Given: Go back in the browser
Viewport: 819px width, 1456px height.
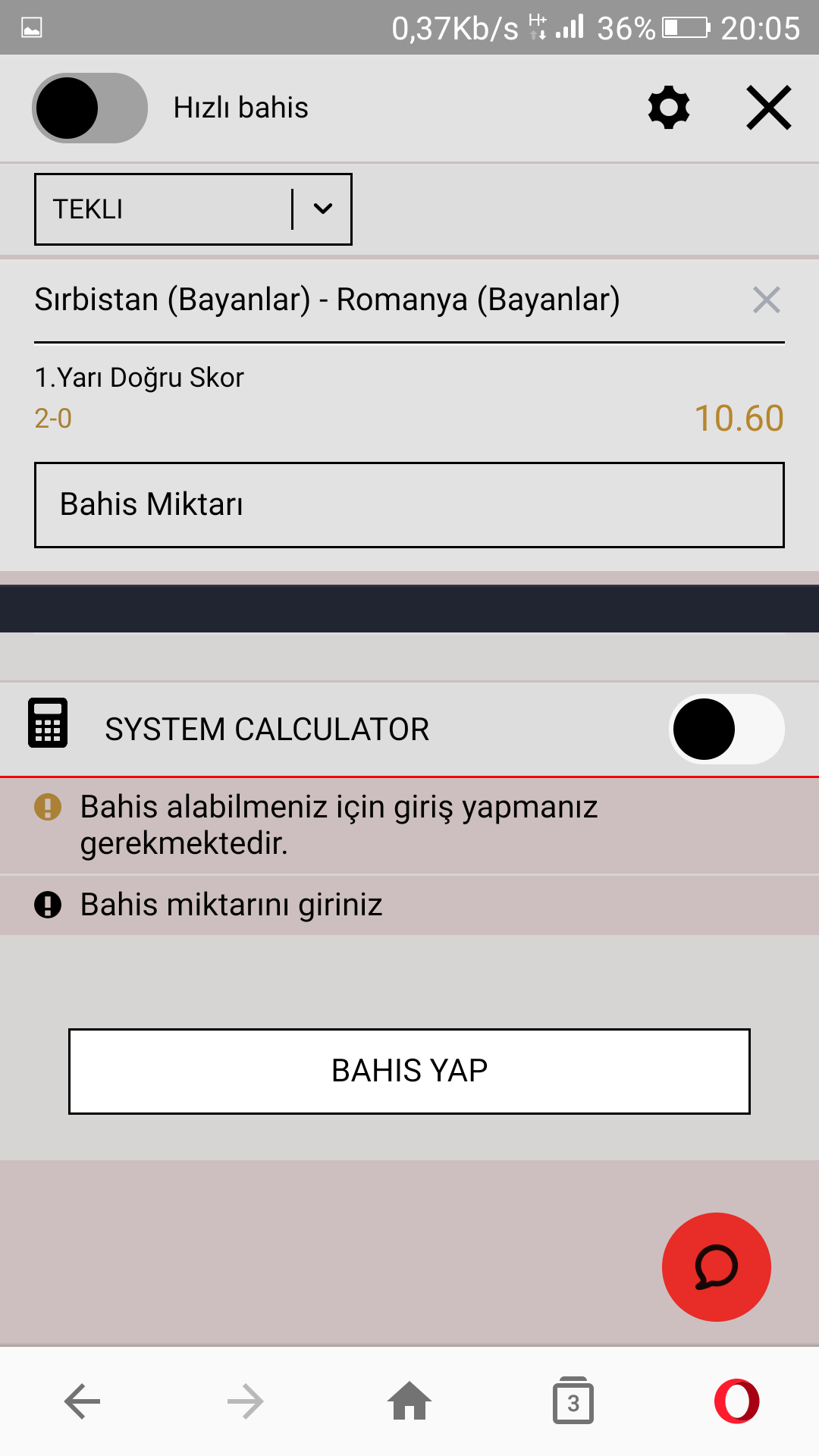Looking at the screenshot, I should pyautogui.click(x=83, y=1401).
